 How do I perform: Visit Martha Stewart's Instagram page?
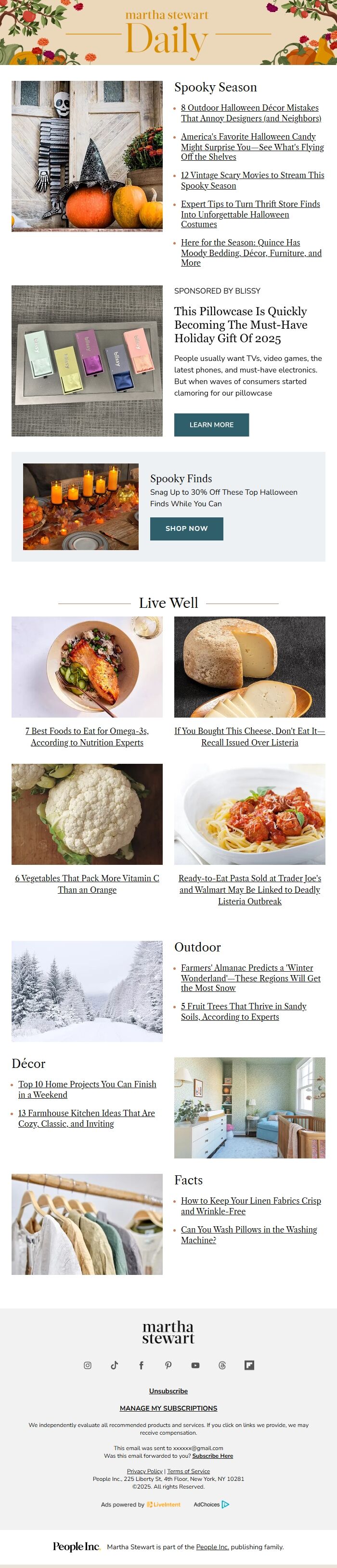click(88, 1365)
